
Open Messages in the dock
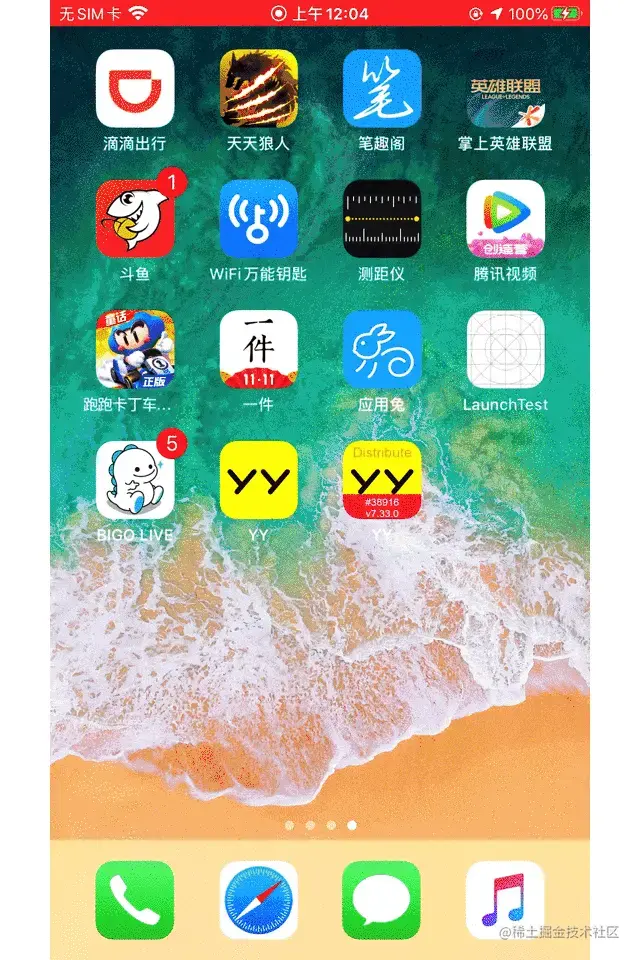click(382, 900)
